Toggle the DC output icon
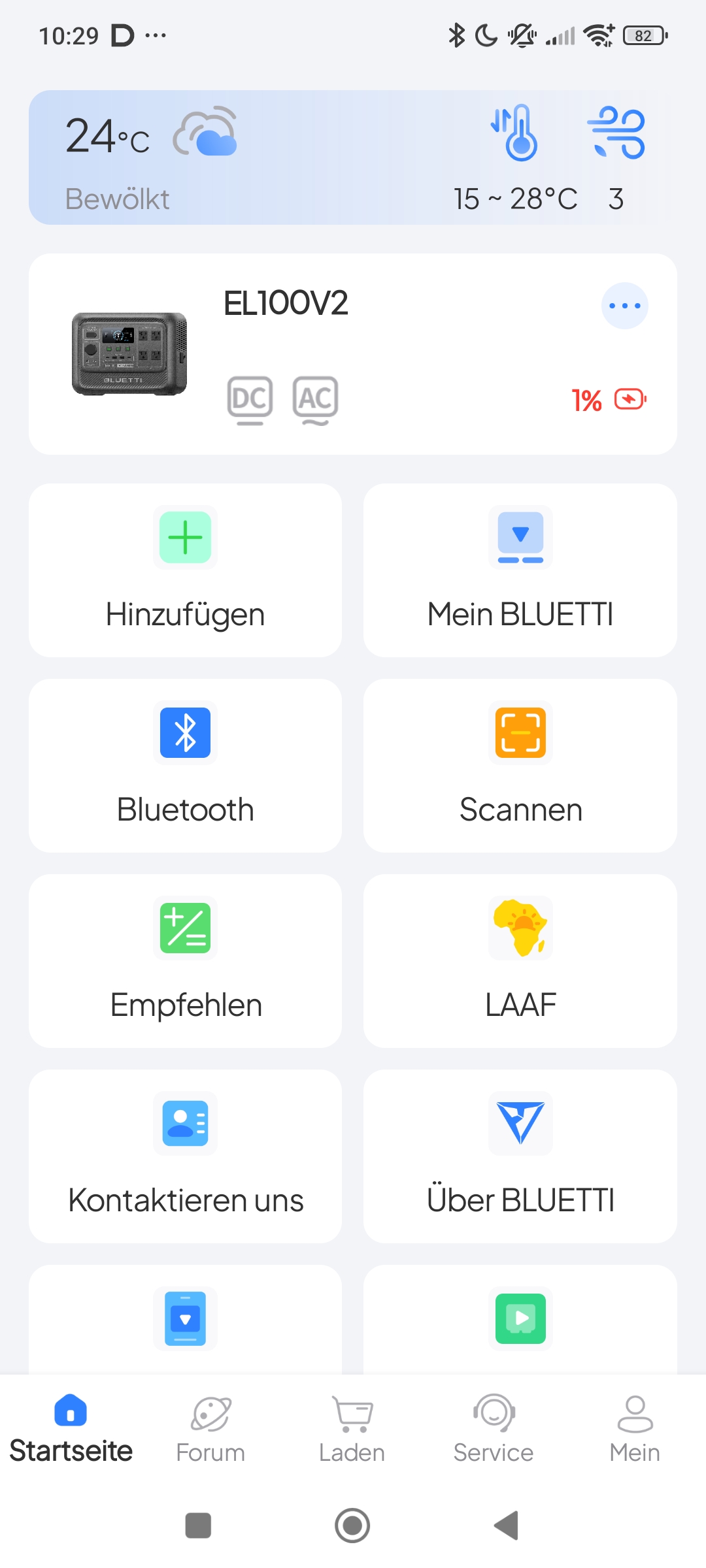 coord(250,400)
